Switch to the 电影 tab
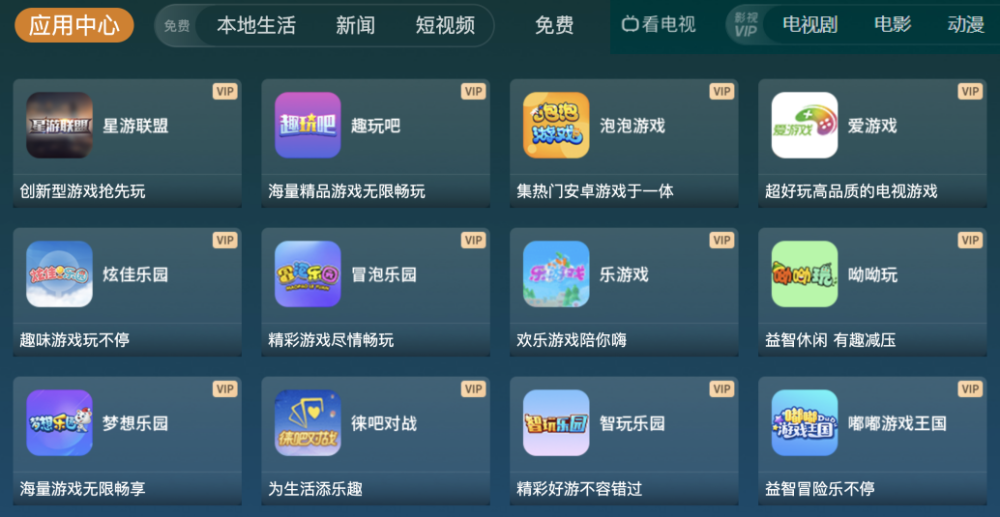 [892, 25]
